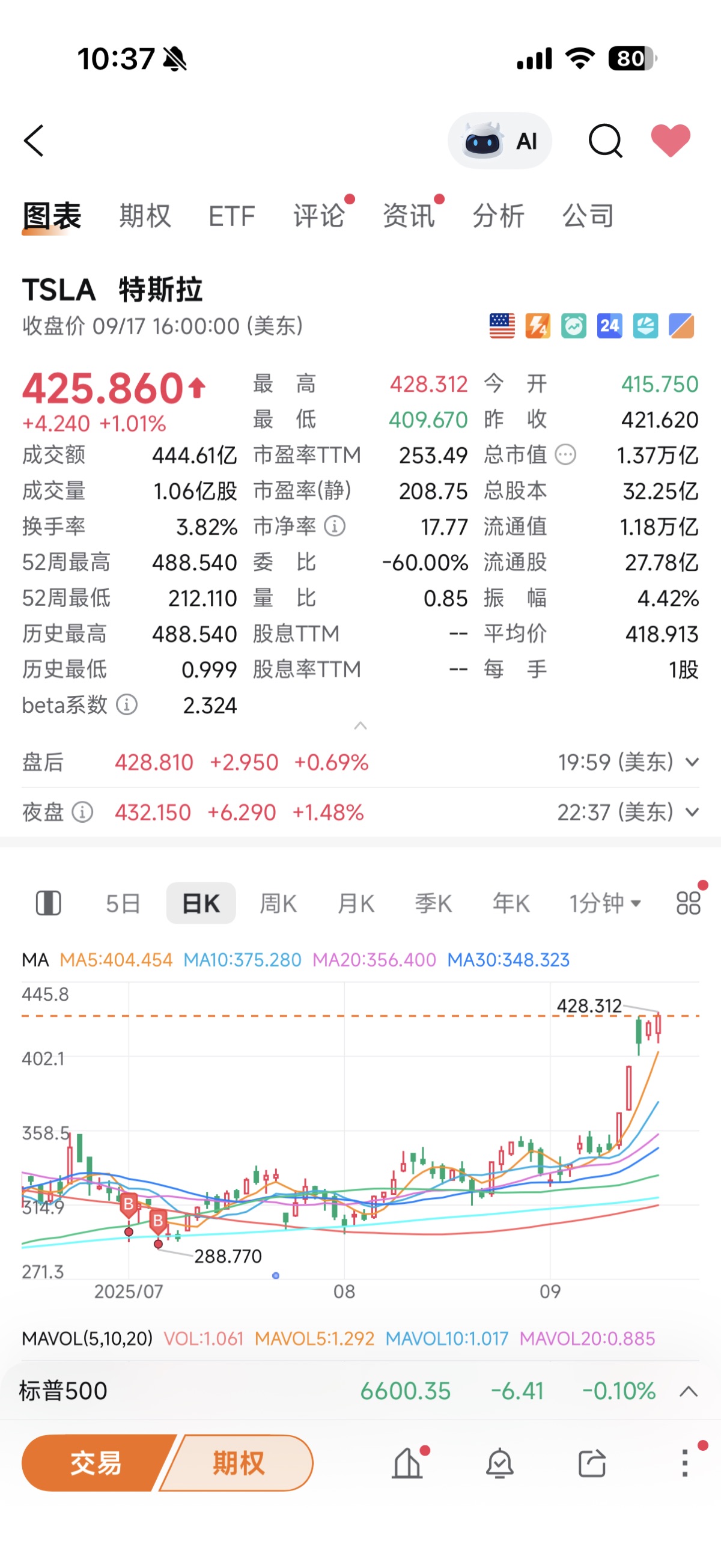The image size is (721, 1568).
Task: Expand the 盘后 after-hours row
Action: tap(692, 762)
